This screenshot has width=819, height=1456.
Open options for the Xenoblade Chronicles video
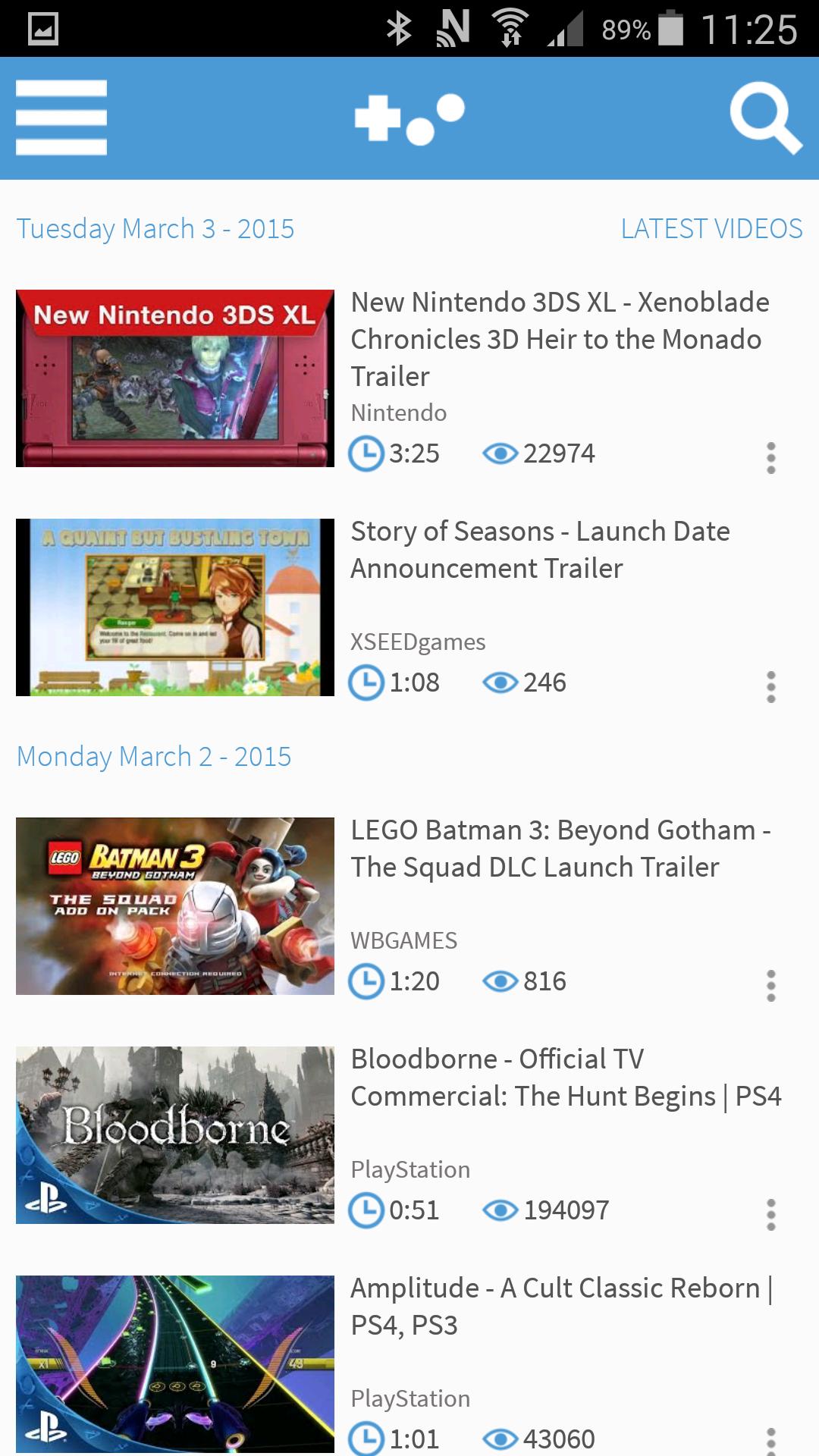click(x=770, y=458)
